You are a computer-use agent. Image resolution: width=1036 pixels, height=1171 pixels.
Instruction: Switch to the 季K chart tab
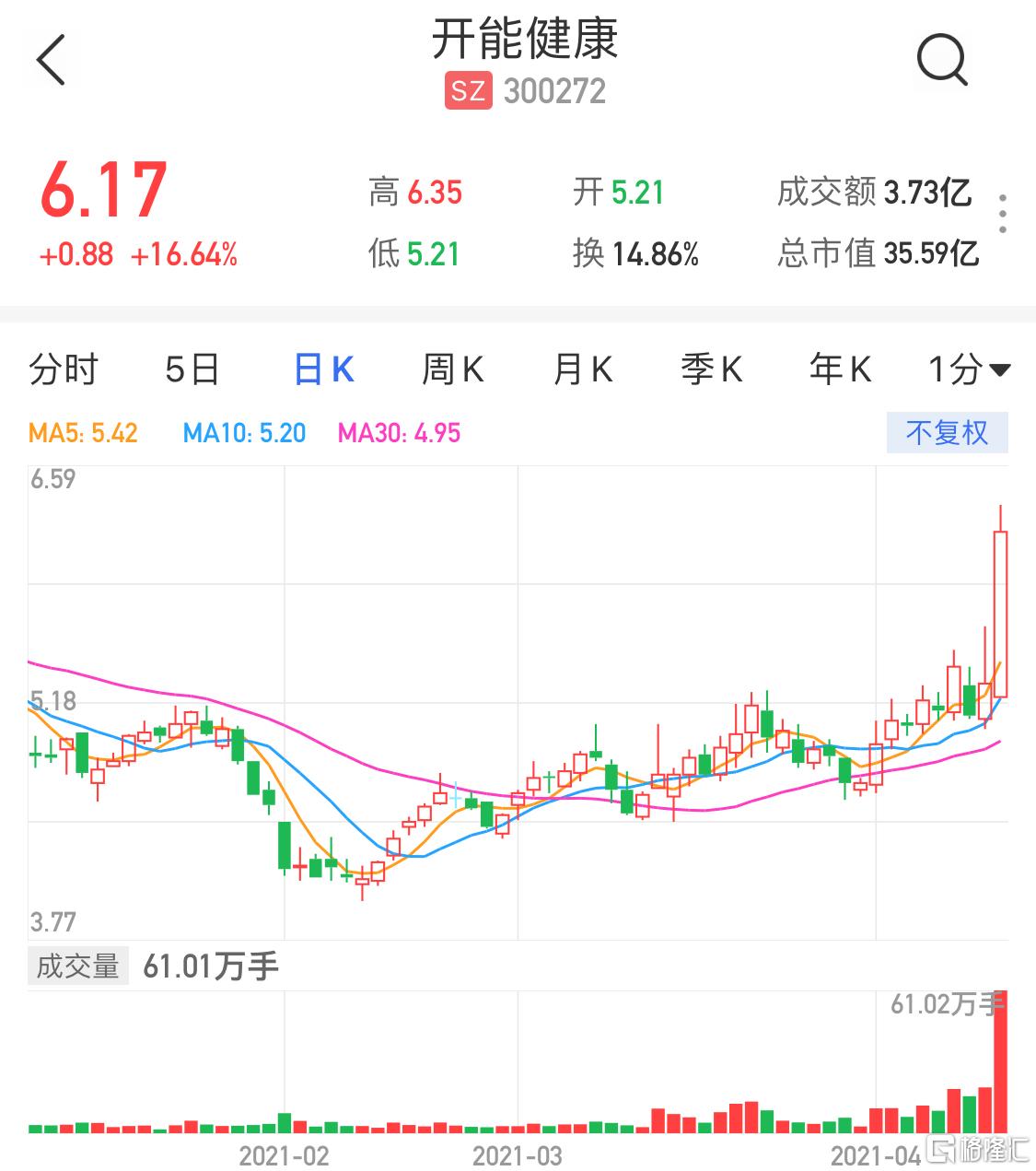pos(711,370)
